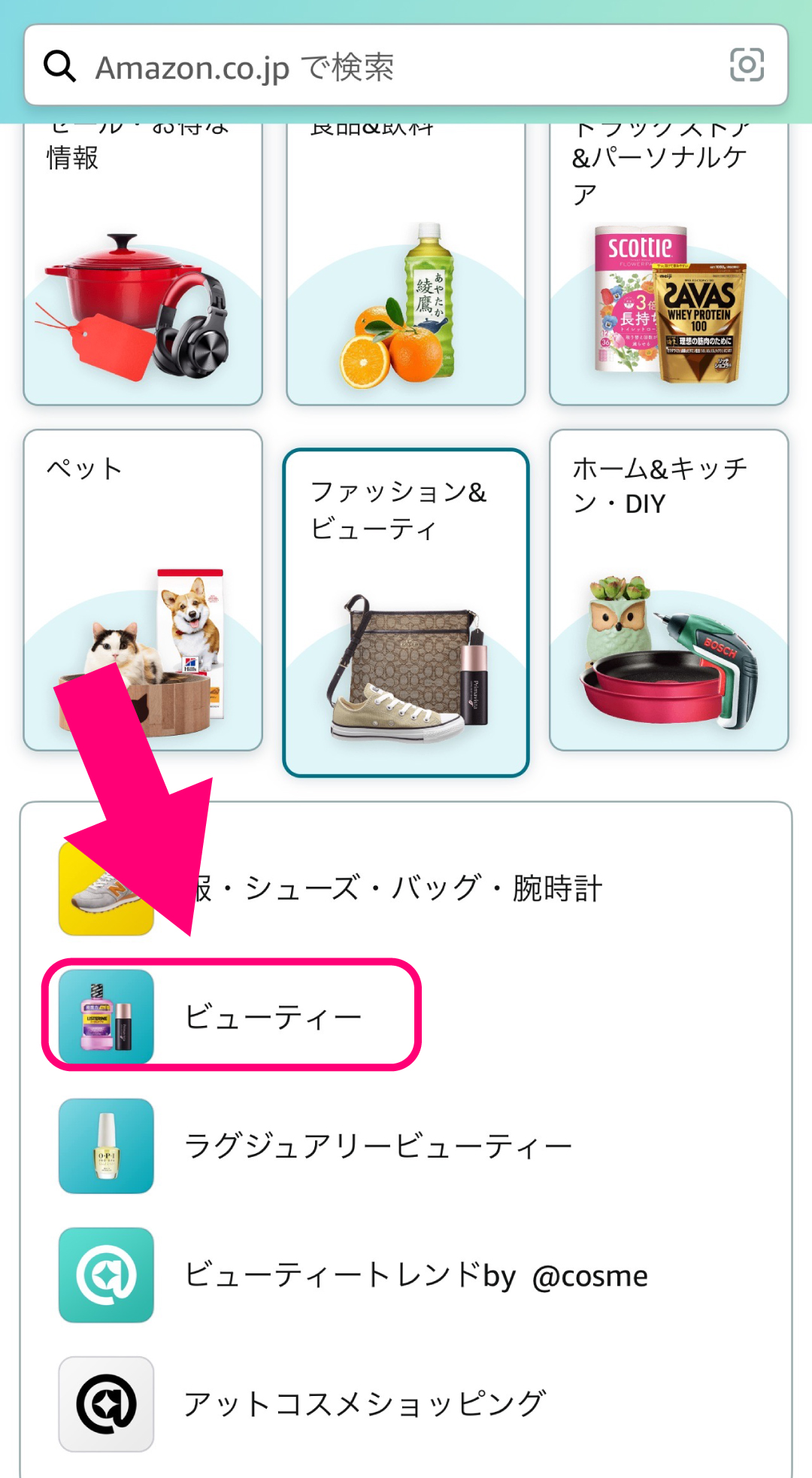The image size is (812, 1478).
Task: Select the ファッション&ビューティ card
Action: (406, 612)
